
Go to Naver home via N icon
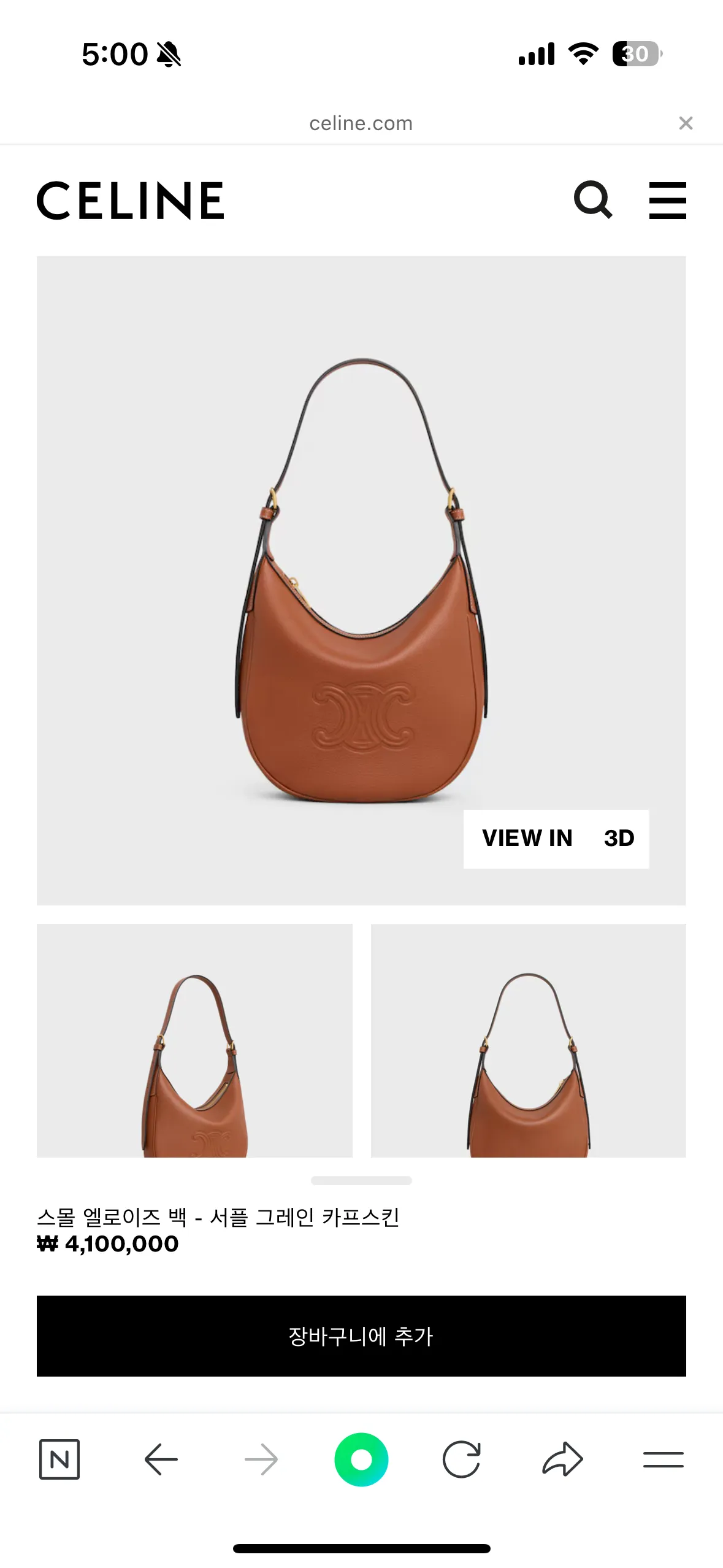pos(59,1459)
